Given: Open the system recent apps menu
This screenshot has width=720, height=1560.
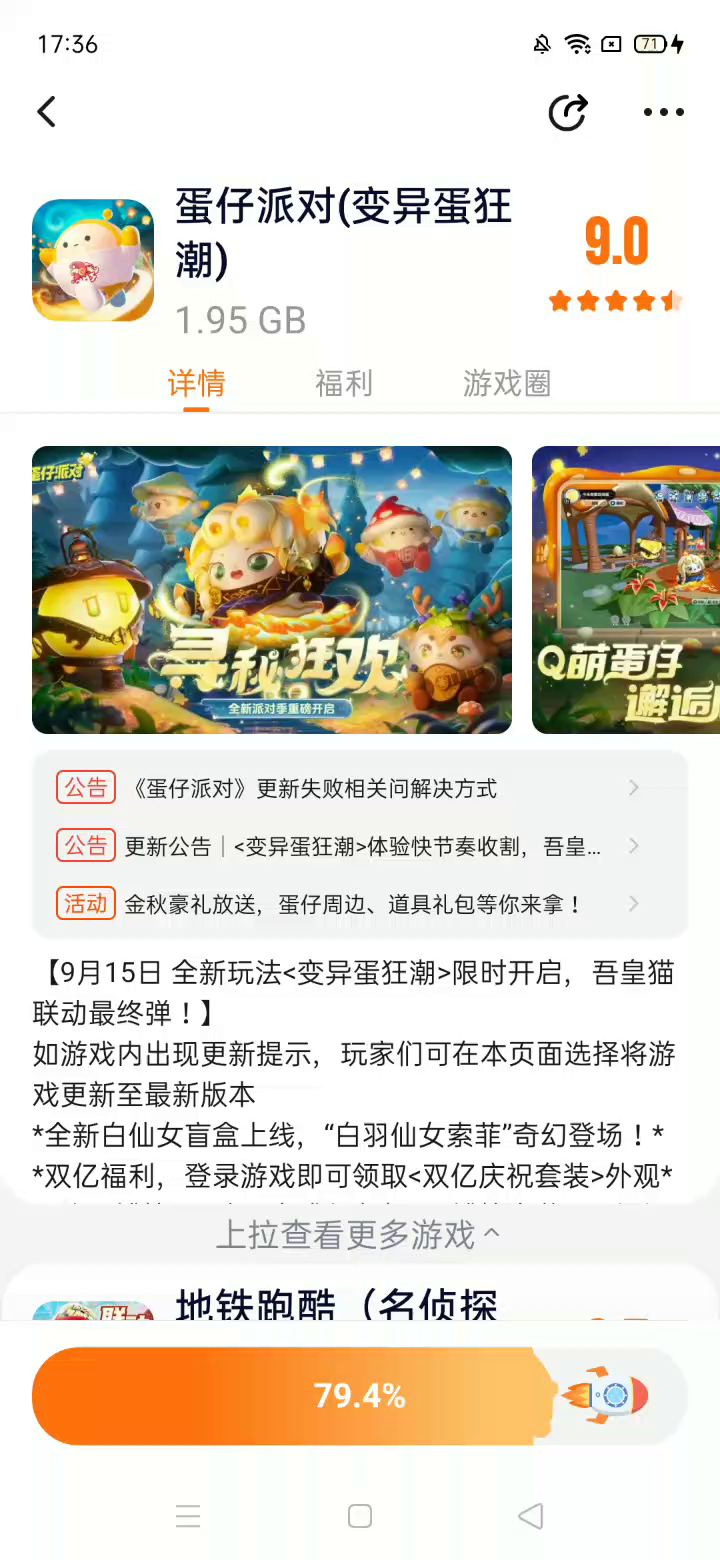Looking at the screenshot, I should coord(188,1516).
